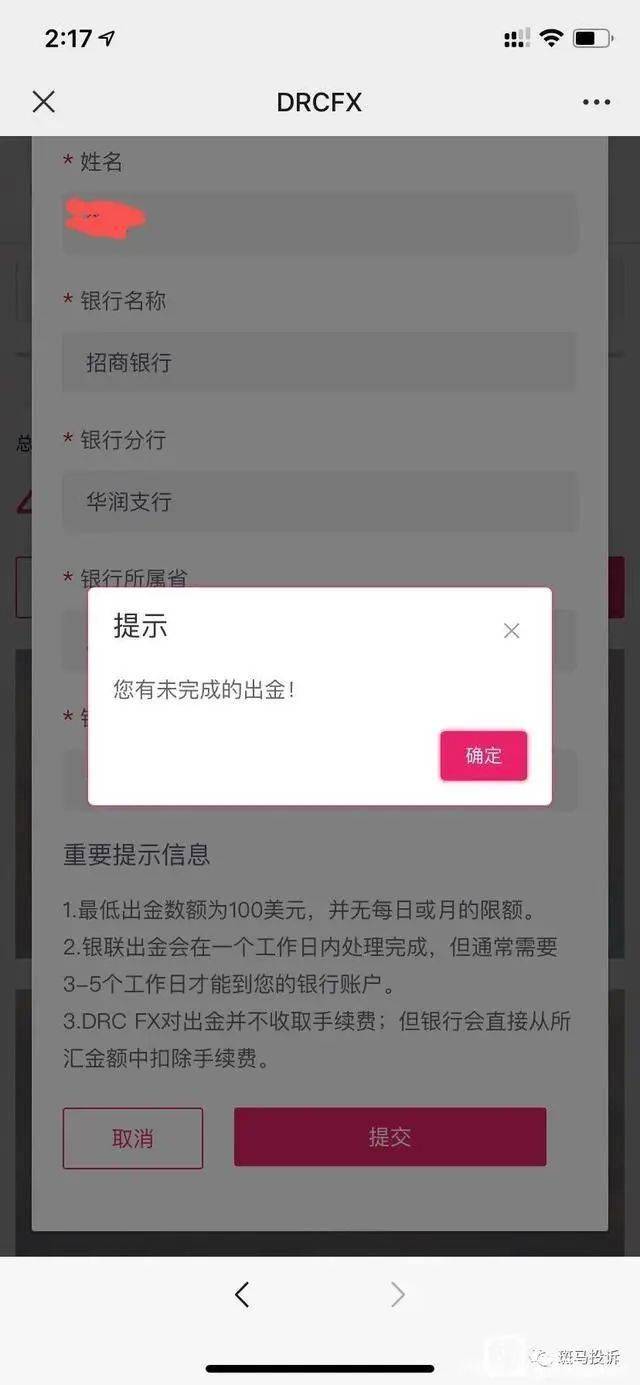Go back with the browser back arrow
640x1385 pixels.
241,1294
